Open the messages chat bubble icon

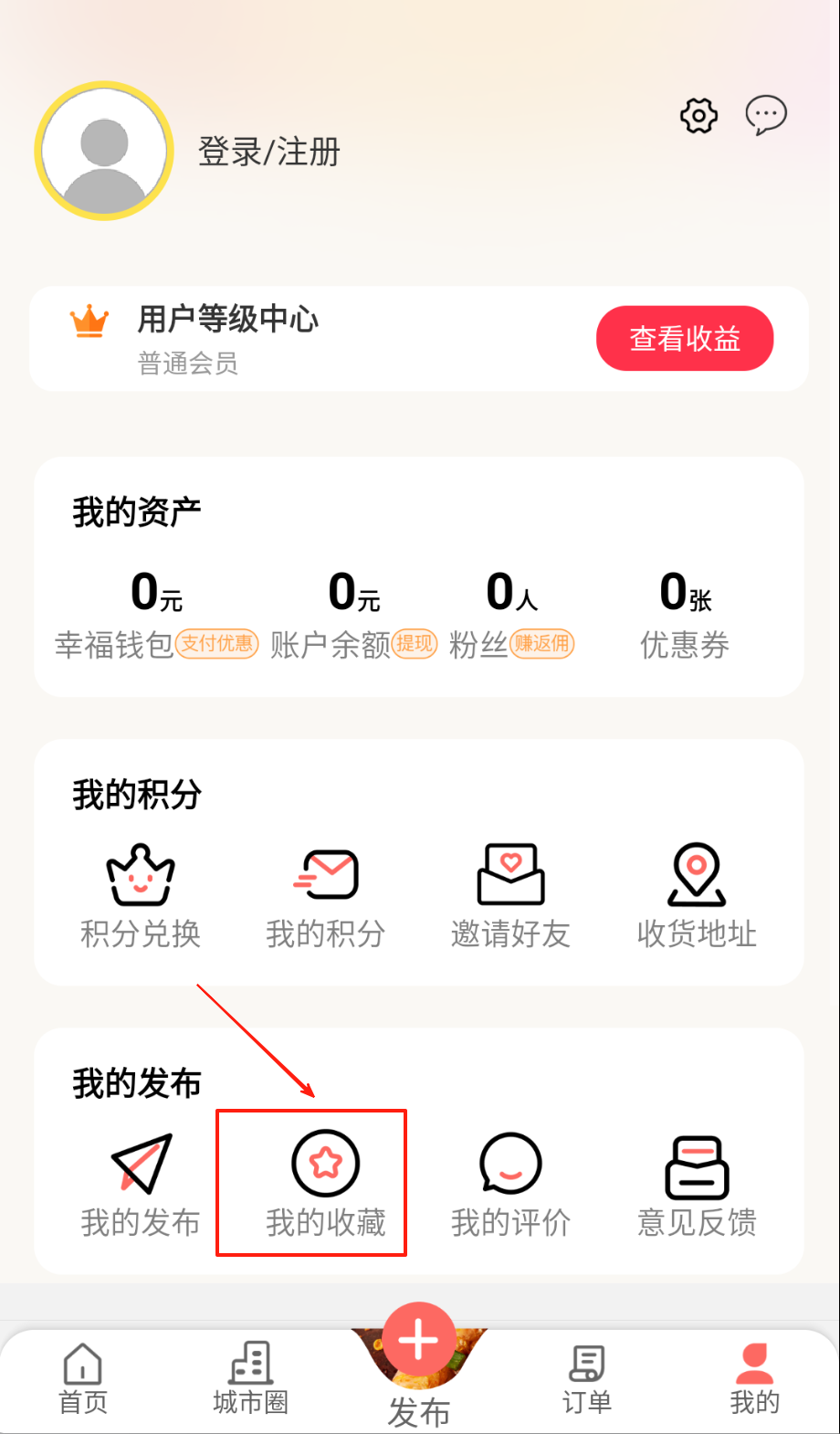coord(765,116)
